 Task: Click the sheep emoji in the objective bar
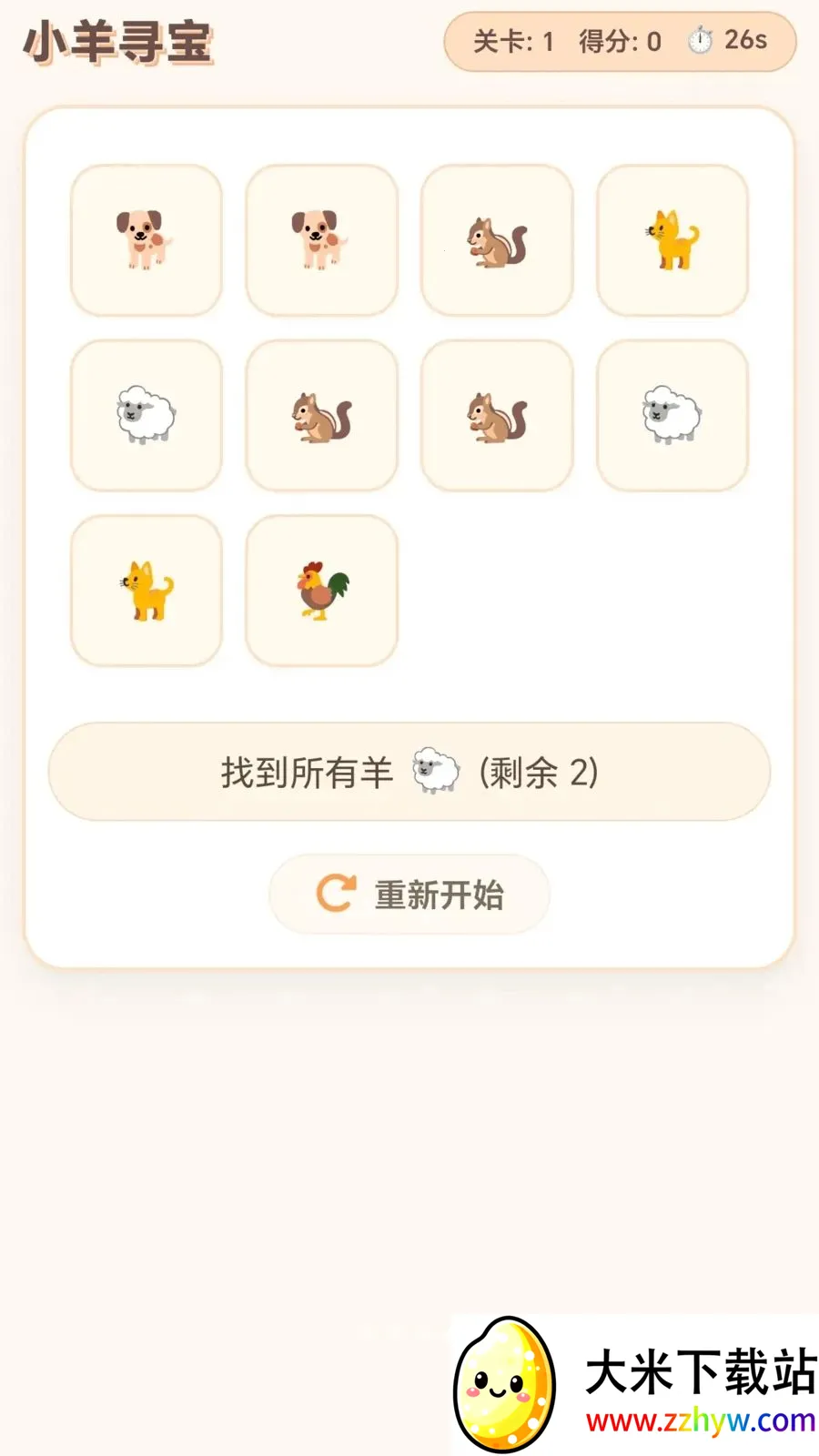435,771
